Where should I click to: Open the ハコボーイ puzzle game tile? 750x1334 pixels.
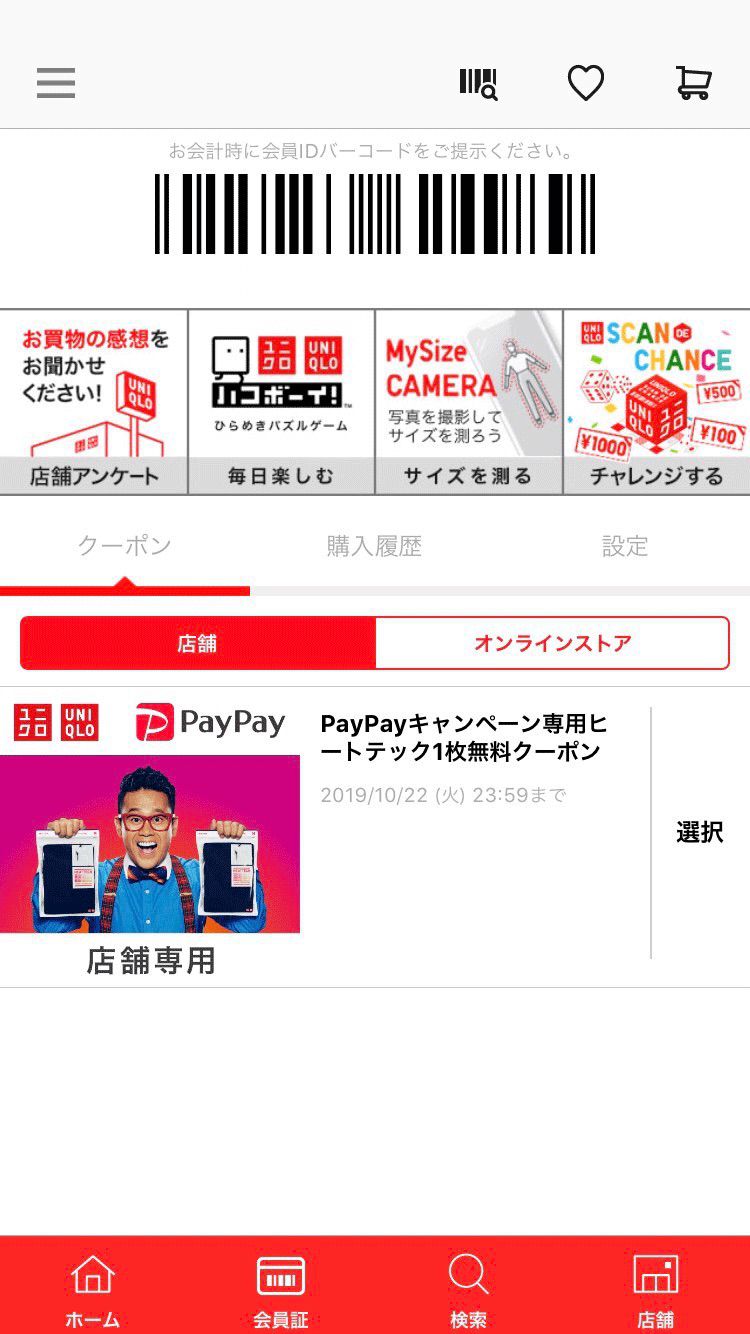281,402
